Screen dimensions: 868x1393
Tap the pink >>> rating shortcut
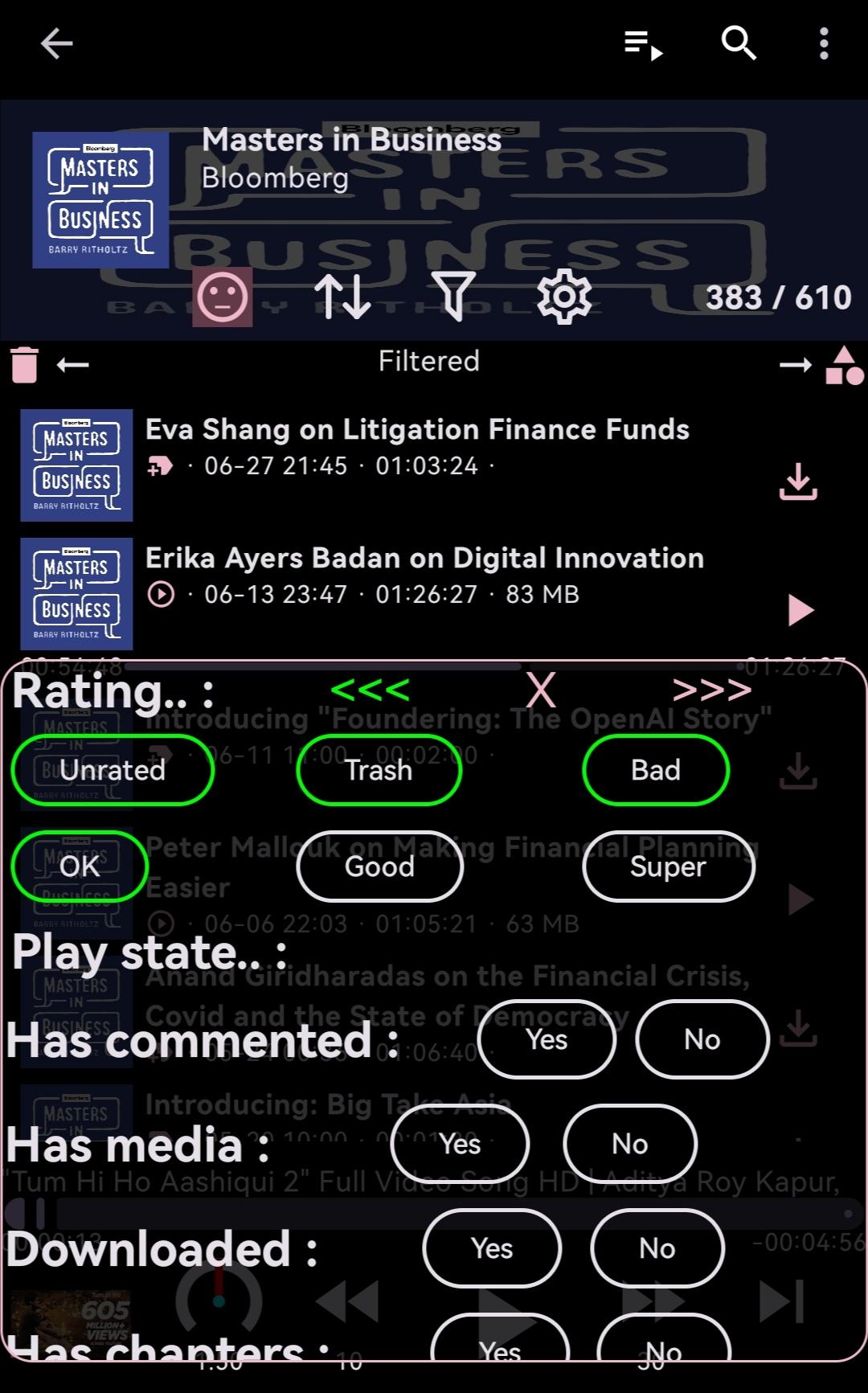(x=711, y=690)
